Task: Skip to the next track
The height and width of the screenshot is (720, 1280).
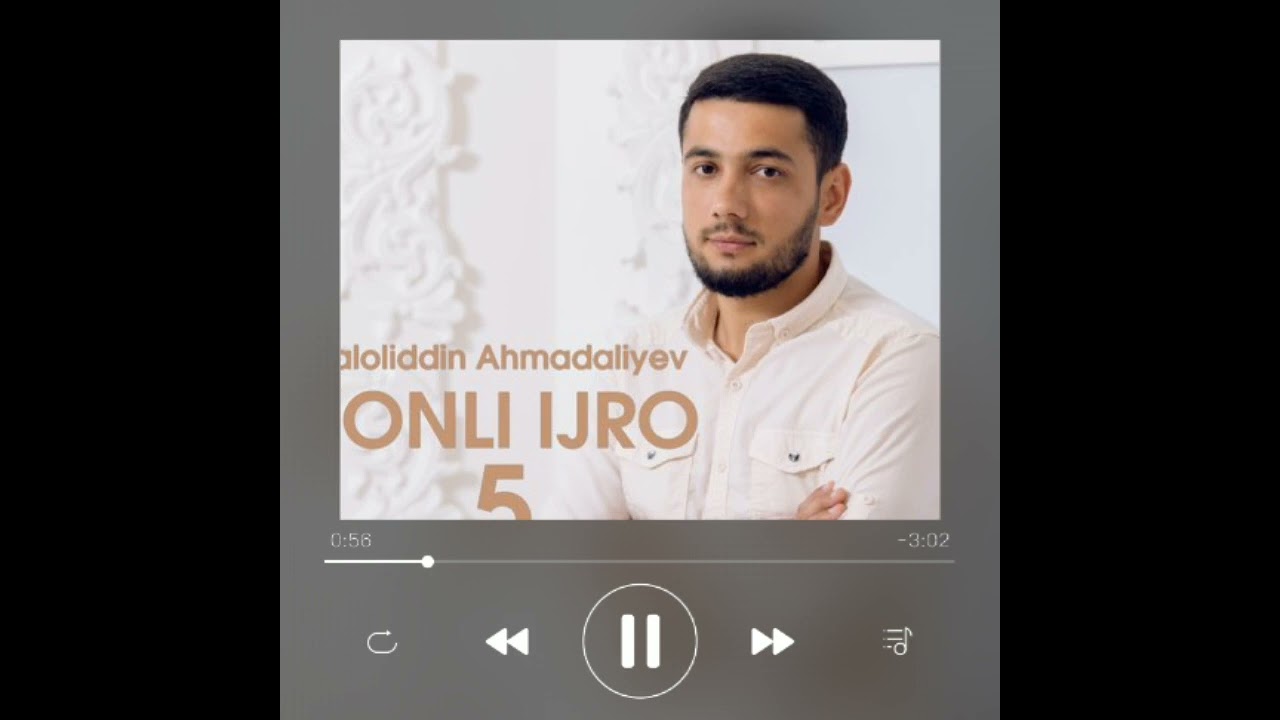Action: [772, 641]
